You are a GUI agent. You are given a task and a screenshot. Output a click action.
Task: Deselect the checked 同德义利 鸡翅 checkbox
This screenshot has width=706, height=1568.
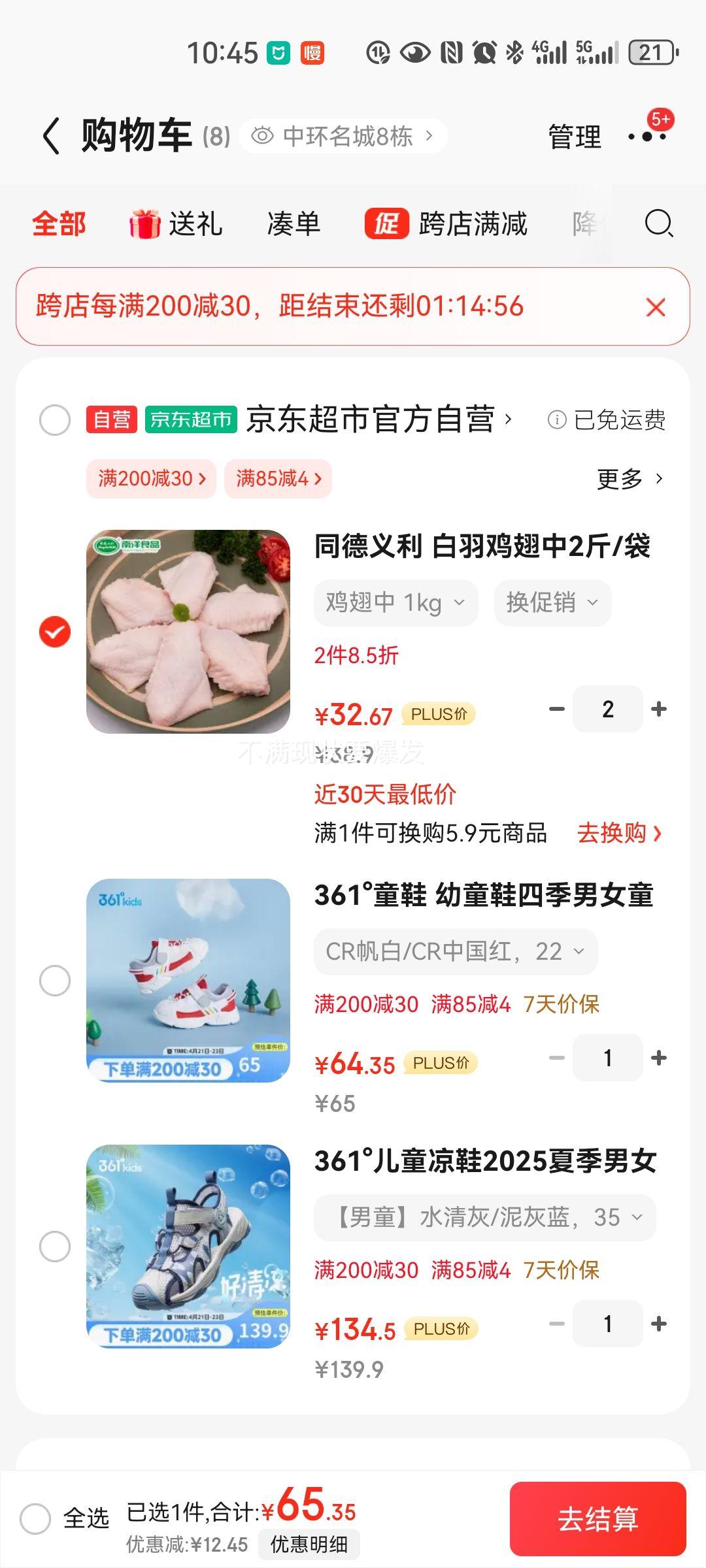pyautogui.click(x=56, y=630)
